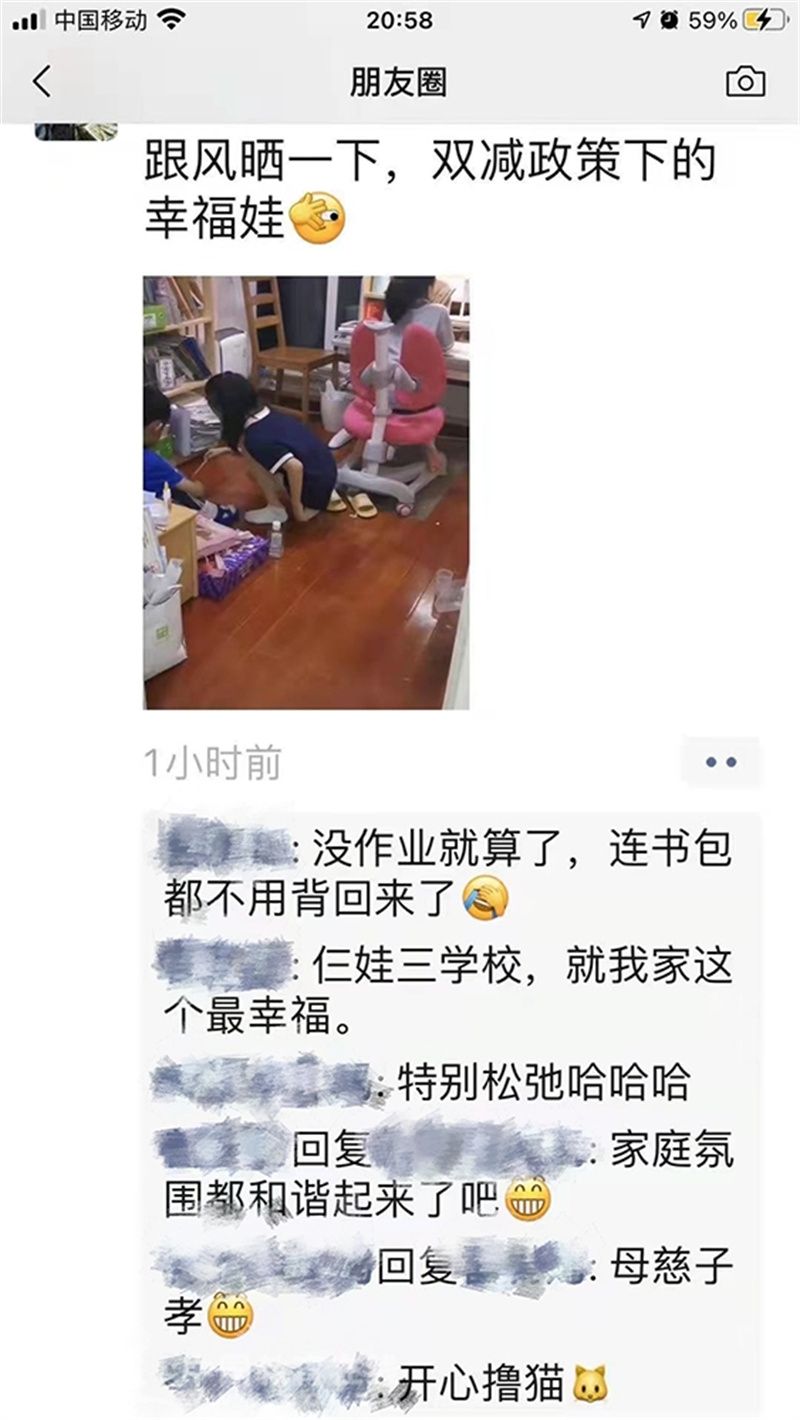Go back from Moments
This screenshot has width=800, height=1420.
[41, 82]
